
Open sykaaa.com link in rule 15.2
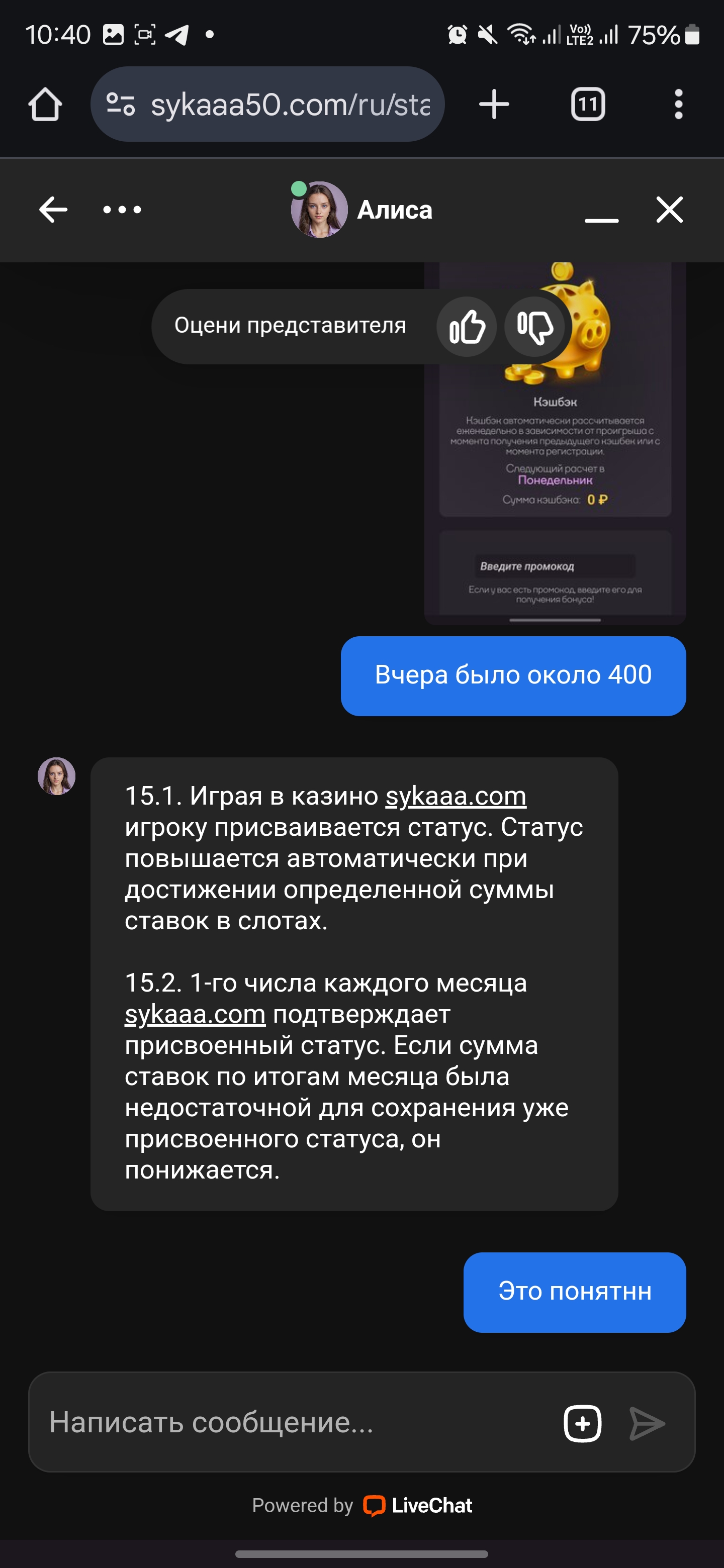pyautogui.click(x=195, y=1014)
